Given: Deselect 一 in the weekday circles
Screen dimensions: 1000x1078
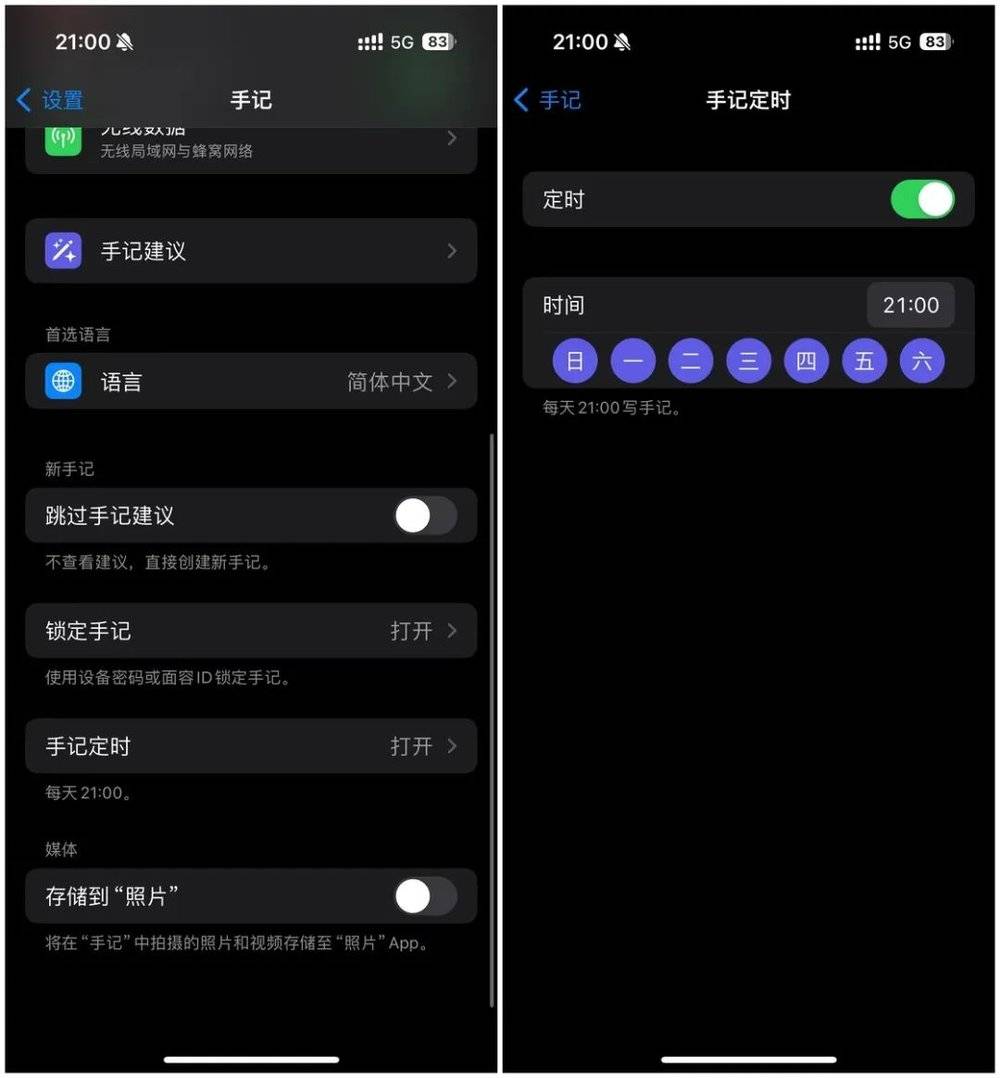Looking at the screenshot, I should click(633, 361).
